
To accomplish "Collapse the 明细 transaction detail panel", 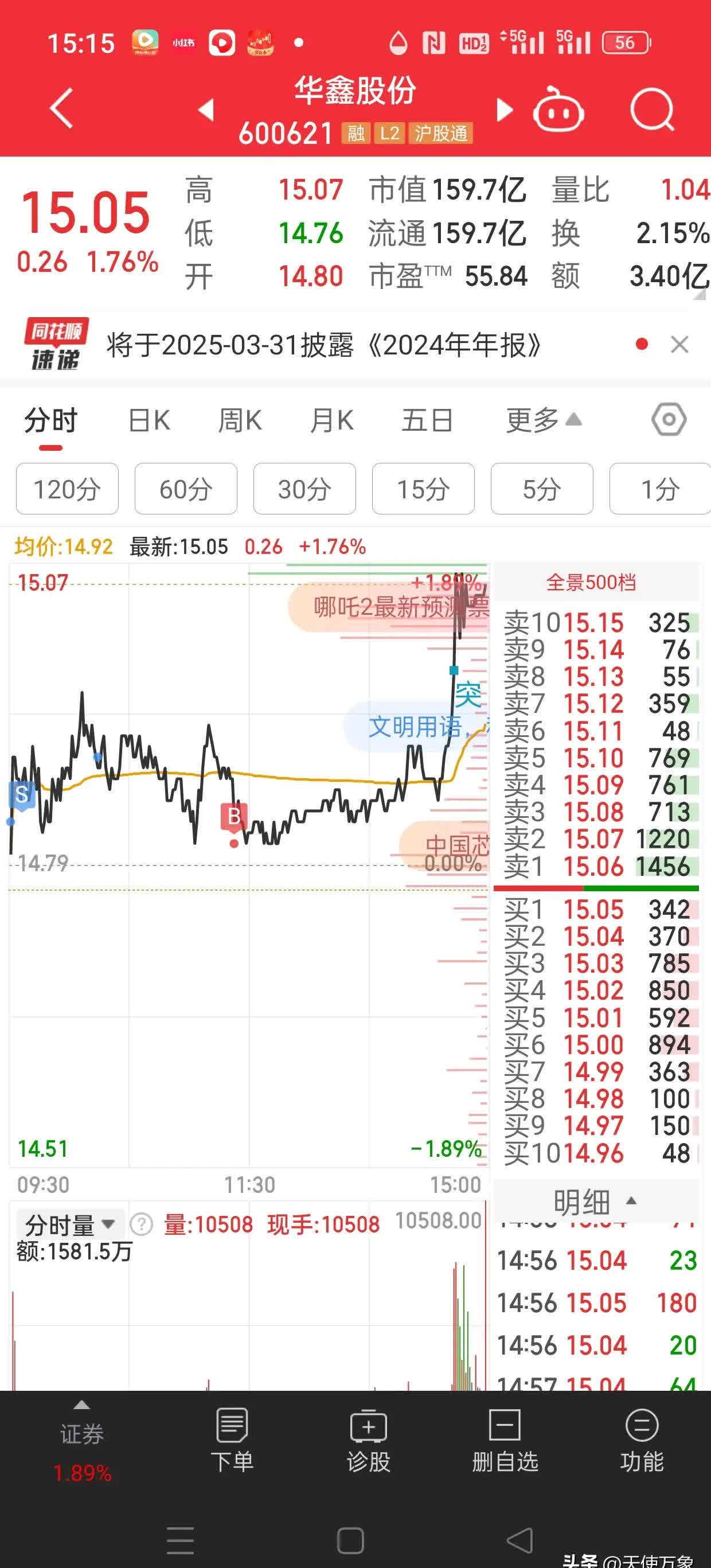I will 630,1200.
